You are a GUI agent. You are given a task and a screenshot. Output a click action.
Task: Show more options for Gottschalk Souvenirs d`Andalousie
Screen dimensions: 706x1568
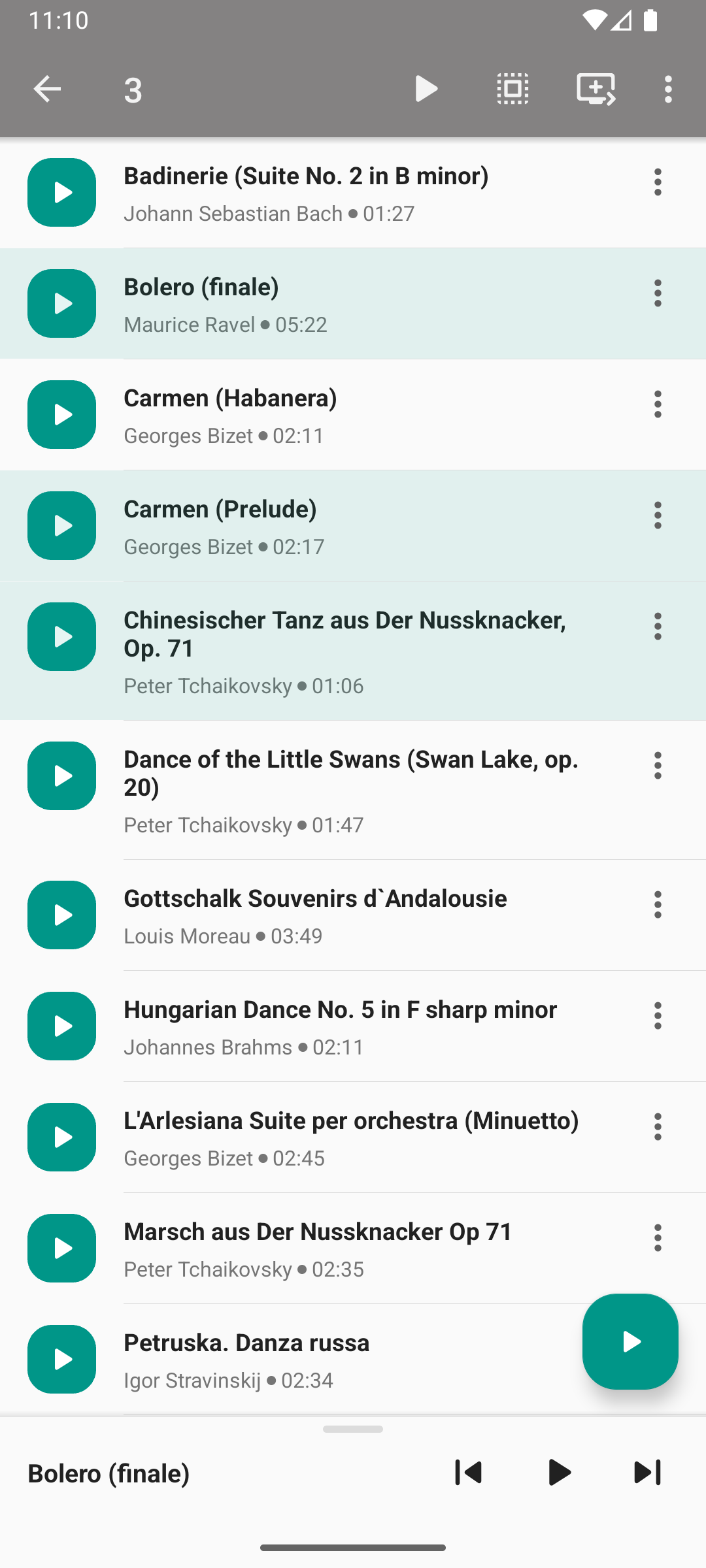(x=658, y=905)
